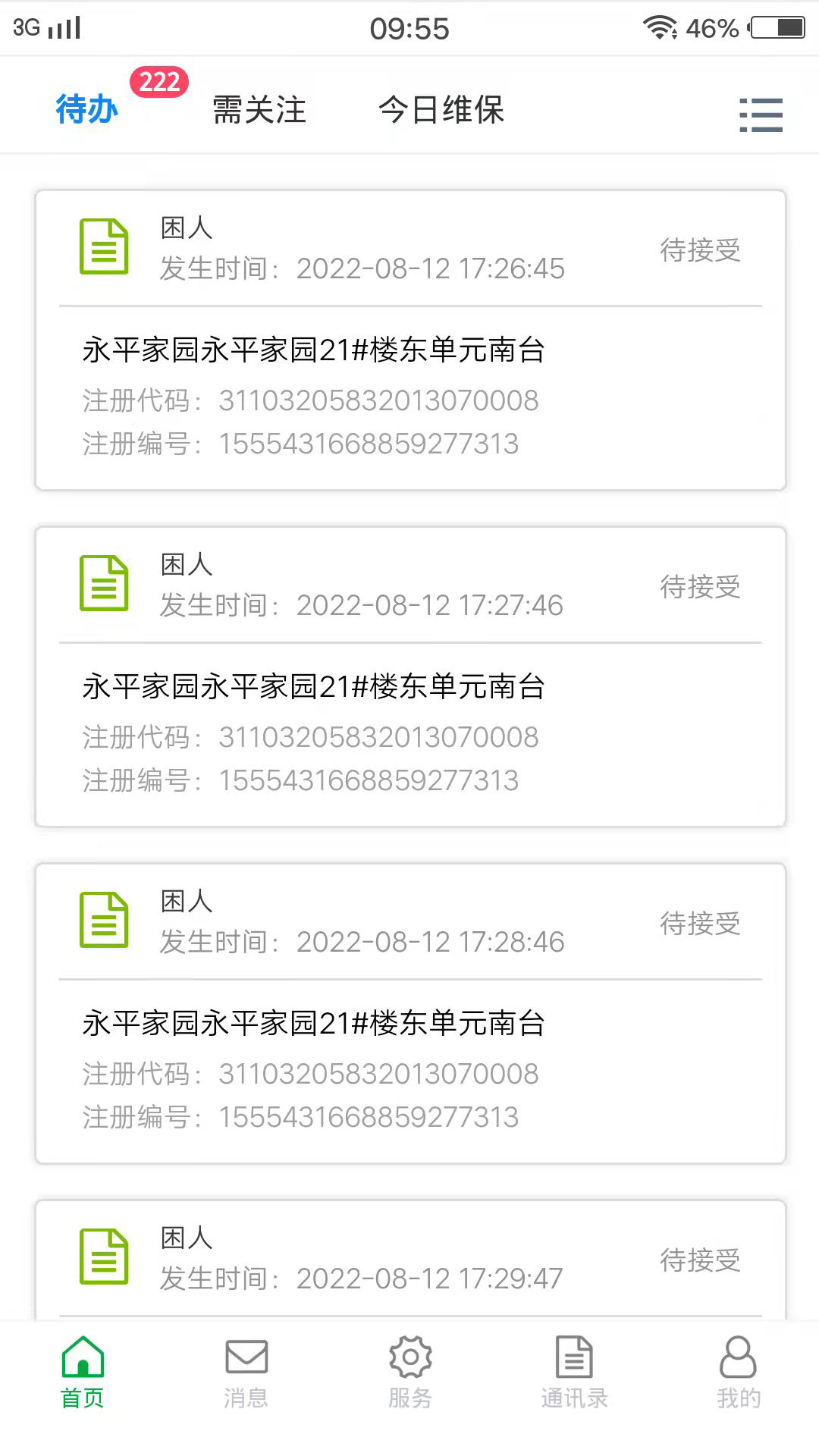Click 待接受 status on the second card
Screen dimensions: 819x1456
pyautogui.click(x=701, y=588)
